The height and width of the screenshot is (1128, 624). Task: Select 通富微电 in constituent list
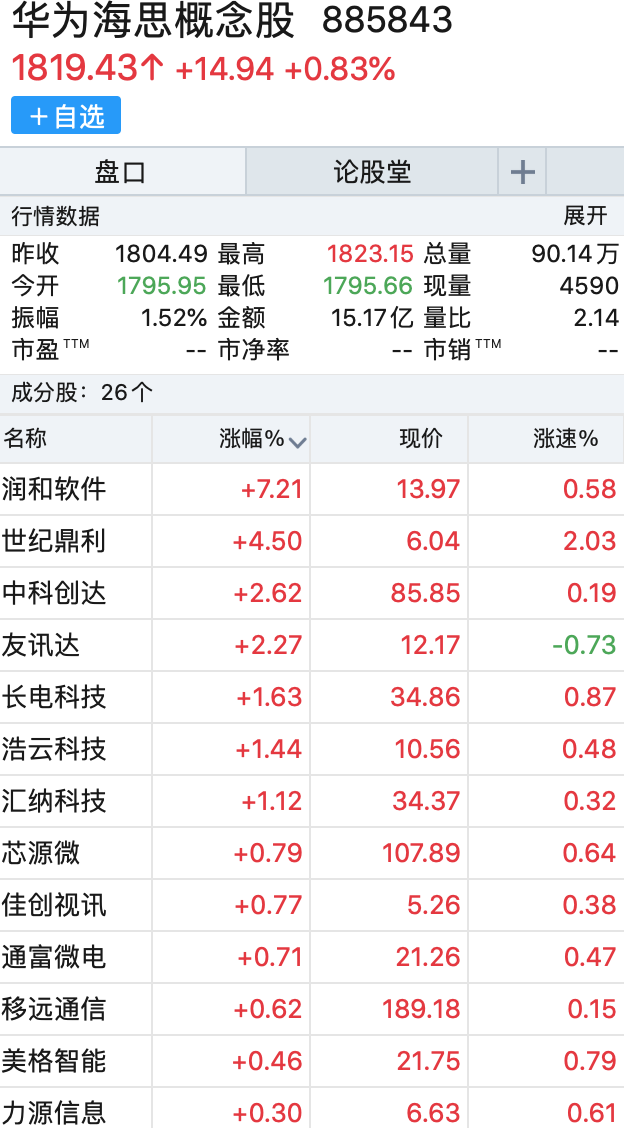(x=312, y=957)
